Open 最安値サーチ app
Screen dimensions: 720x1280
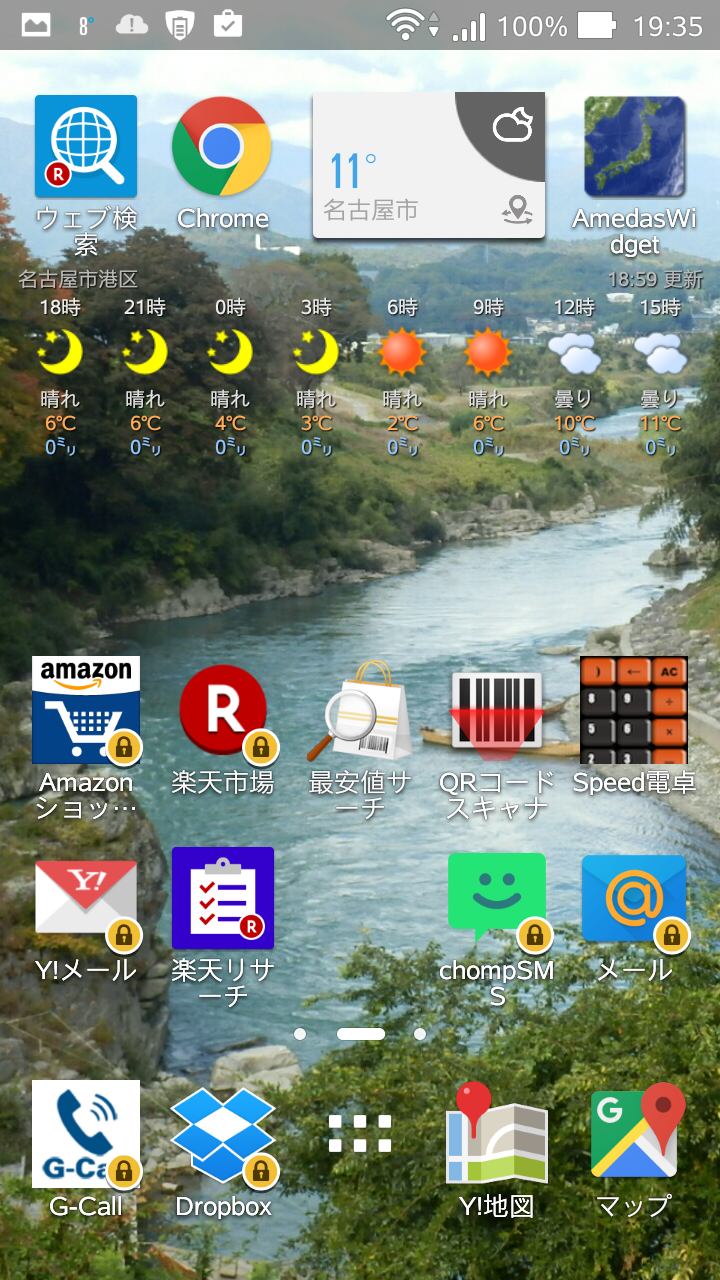pyautogui.click(x=360, y=710)
